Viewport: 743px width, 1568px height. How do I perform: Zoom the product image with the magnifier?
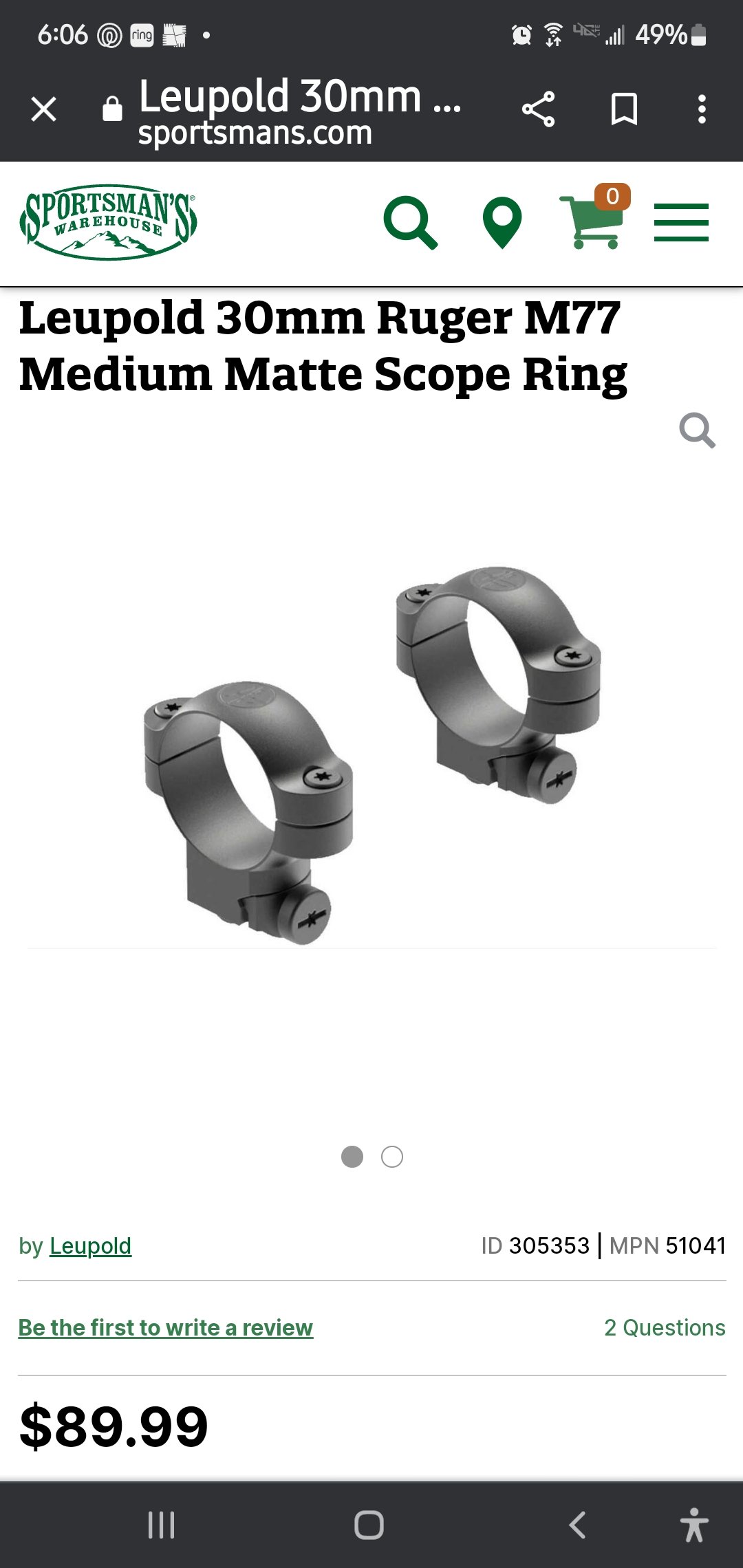tap(697, 431)
